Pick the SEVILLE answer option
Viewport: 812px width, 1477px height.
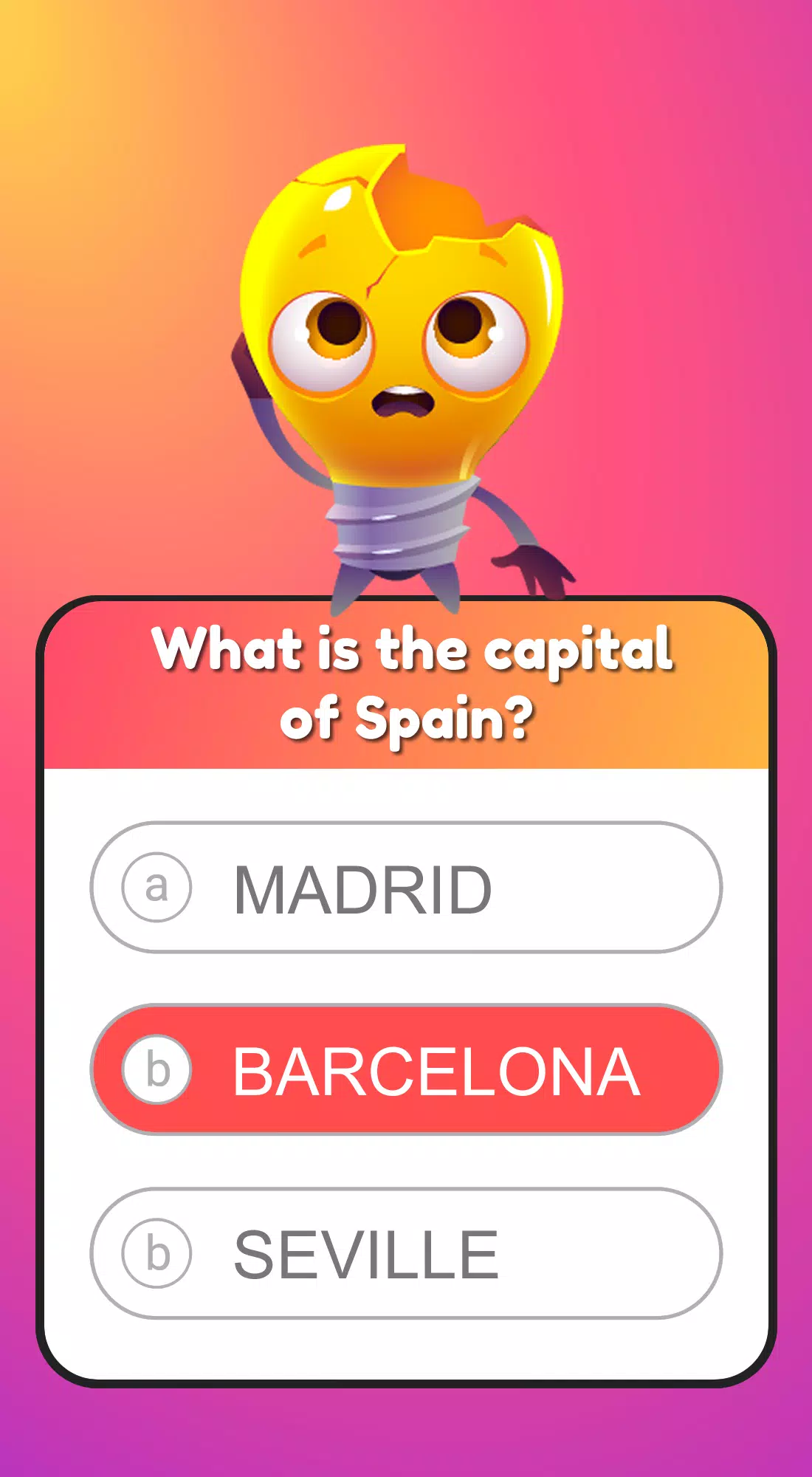(x=405, y=1253)
